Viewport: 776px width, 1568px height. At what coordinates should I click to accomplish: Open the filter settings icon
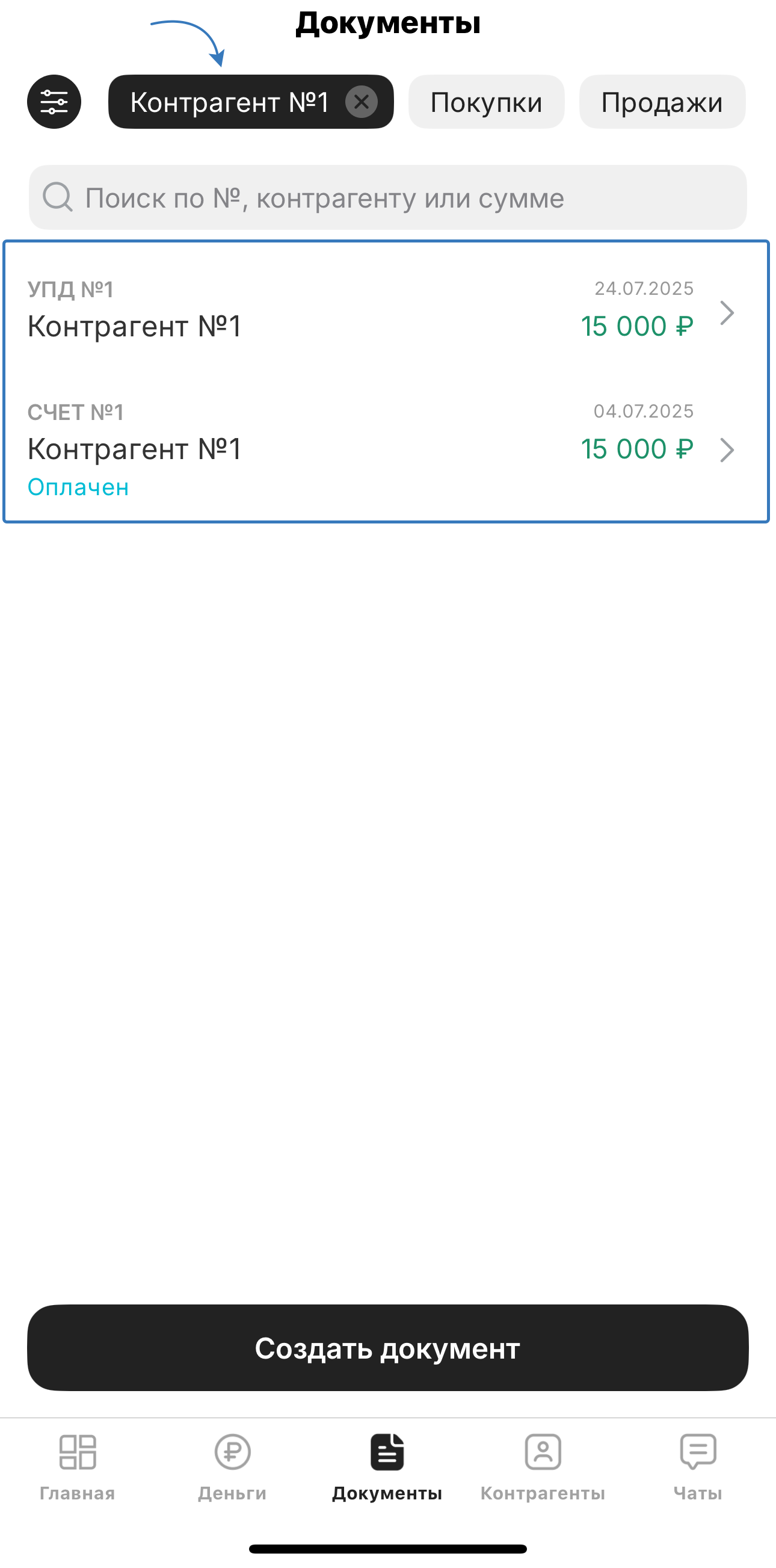(x=54, y=102)
